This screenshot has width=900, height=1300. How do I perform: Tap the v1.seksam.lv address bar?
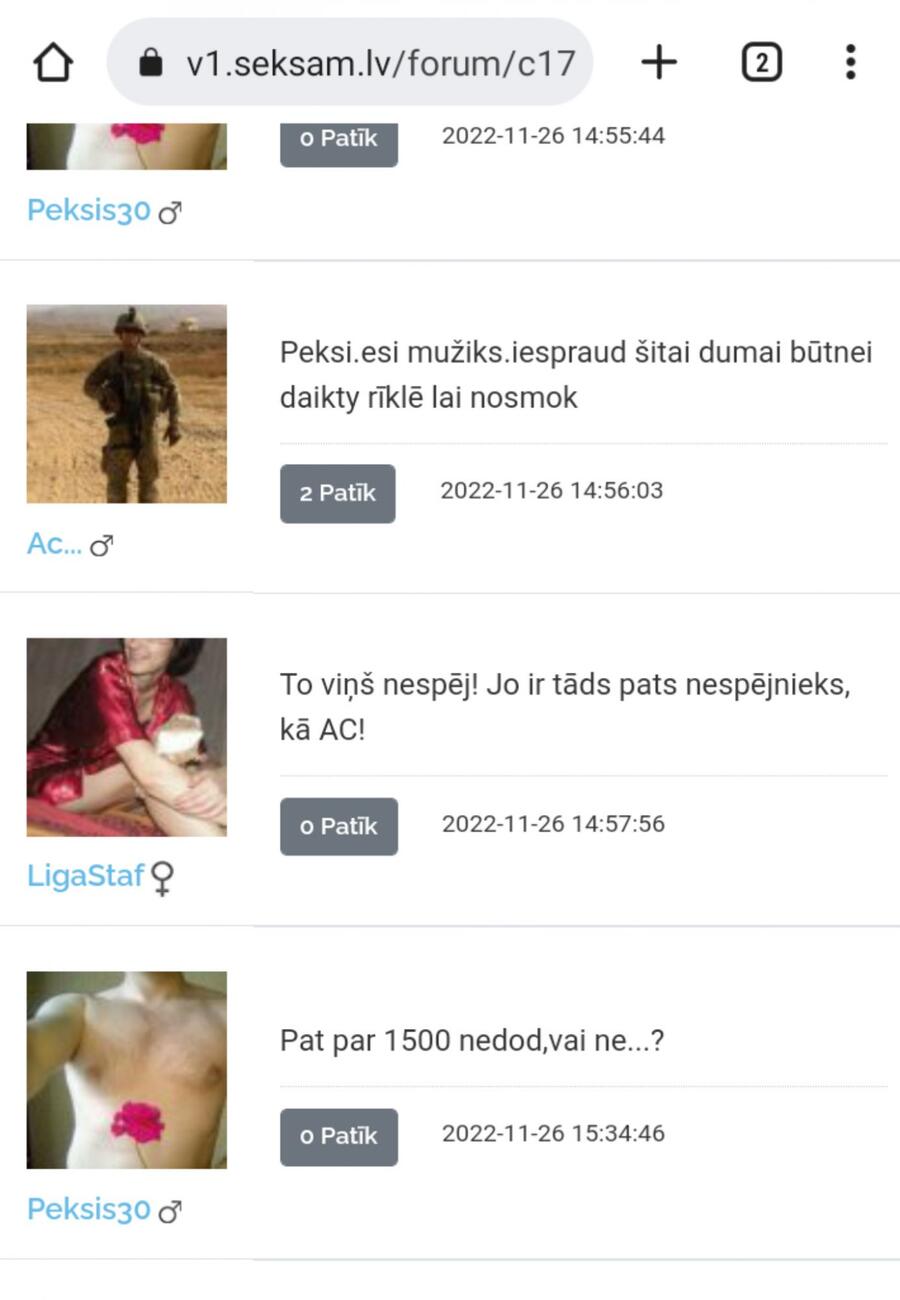click(x=350, y=62)
